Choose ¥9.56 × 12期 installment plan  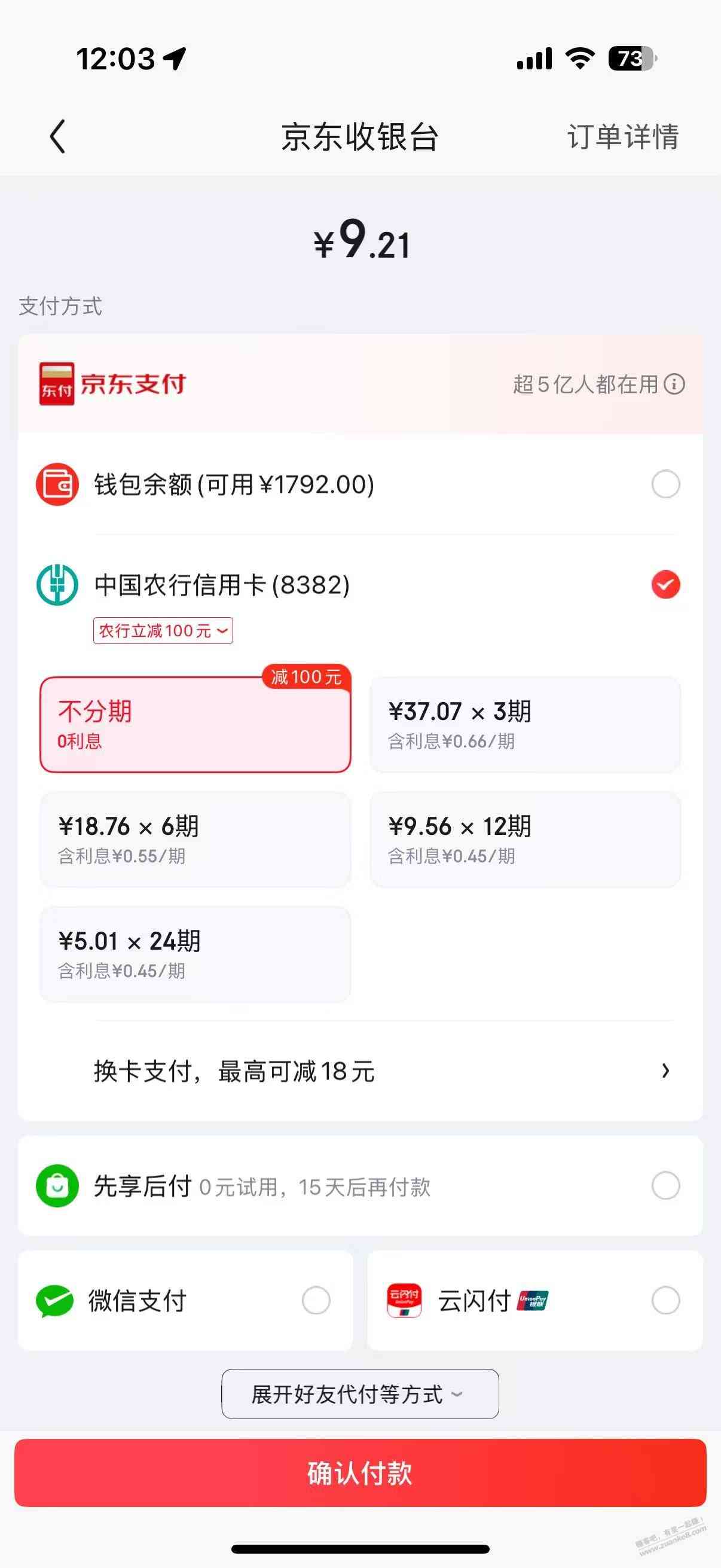click(524, 840)
